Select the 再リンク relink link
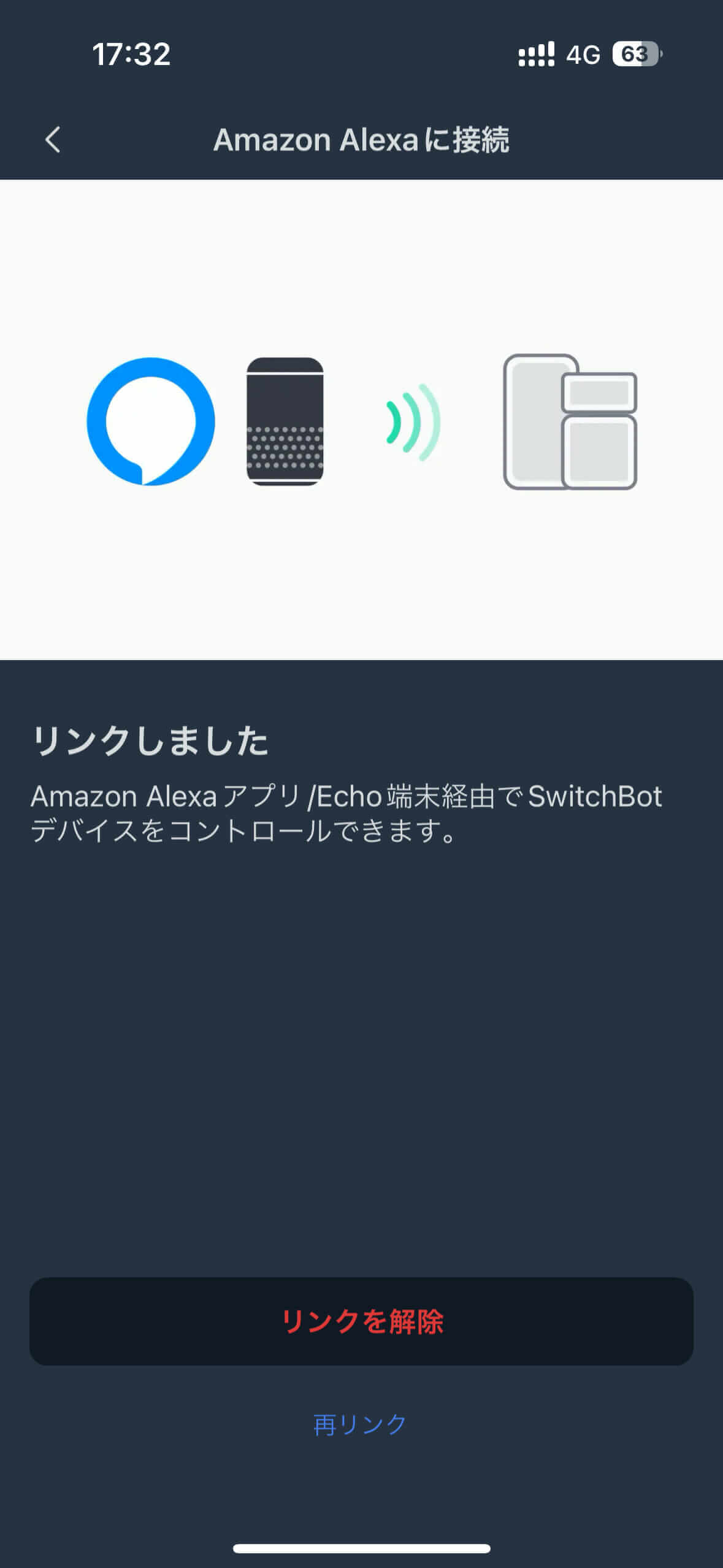Viewport: 723px width, 1568px height. pyautogui.click(x=360, y=1424)
